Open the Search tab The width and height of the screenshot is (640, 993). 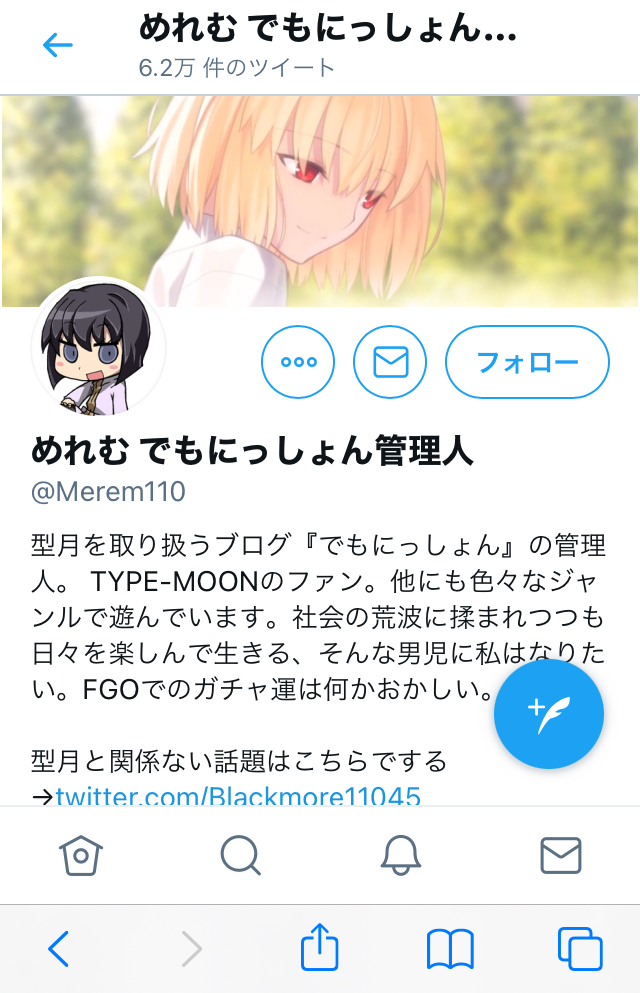[x=240, y=856]
